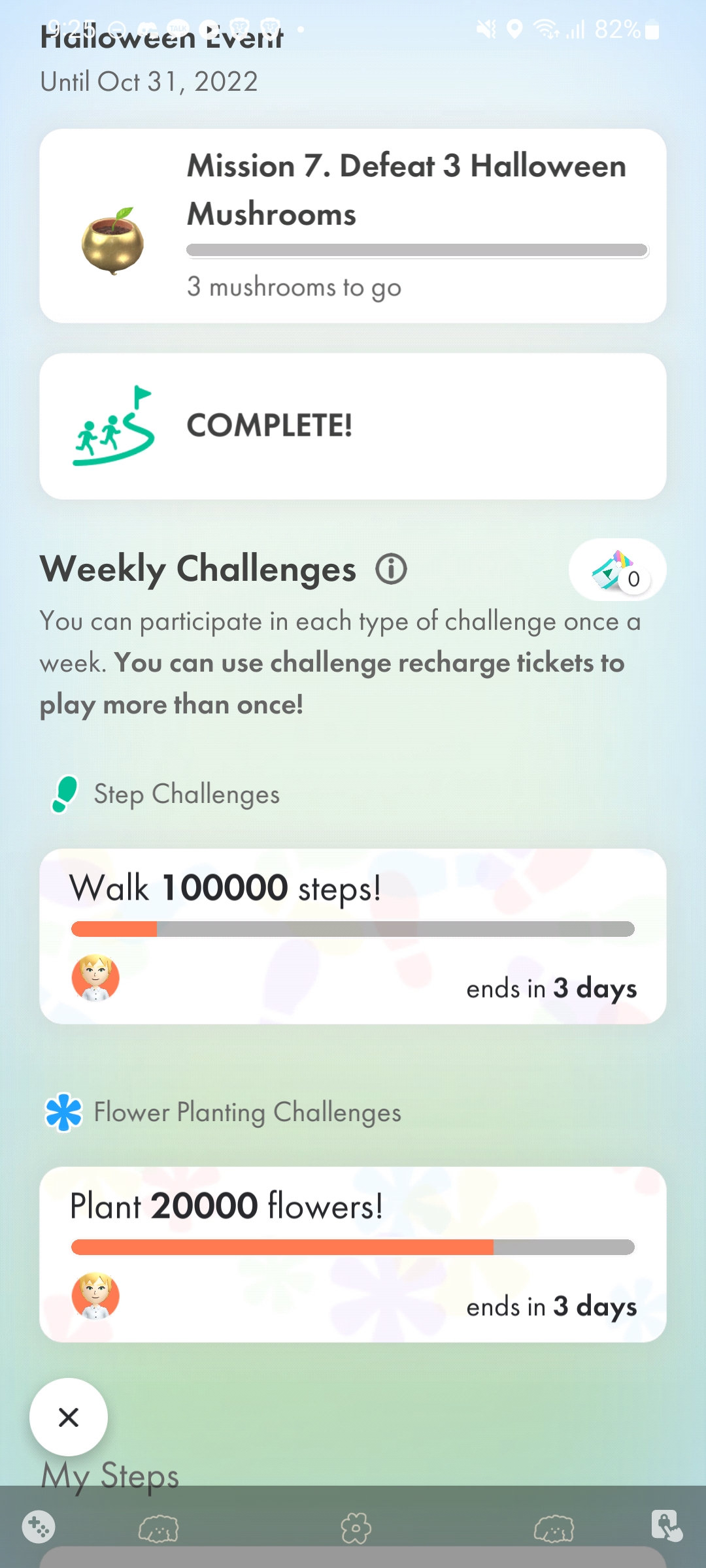The height and width of the screenshot is (1568, 706).
Task: Open the Walk 100000 steps challenge
Action: click(353, 936)
